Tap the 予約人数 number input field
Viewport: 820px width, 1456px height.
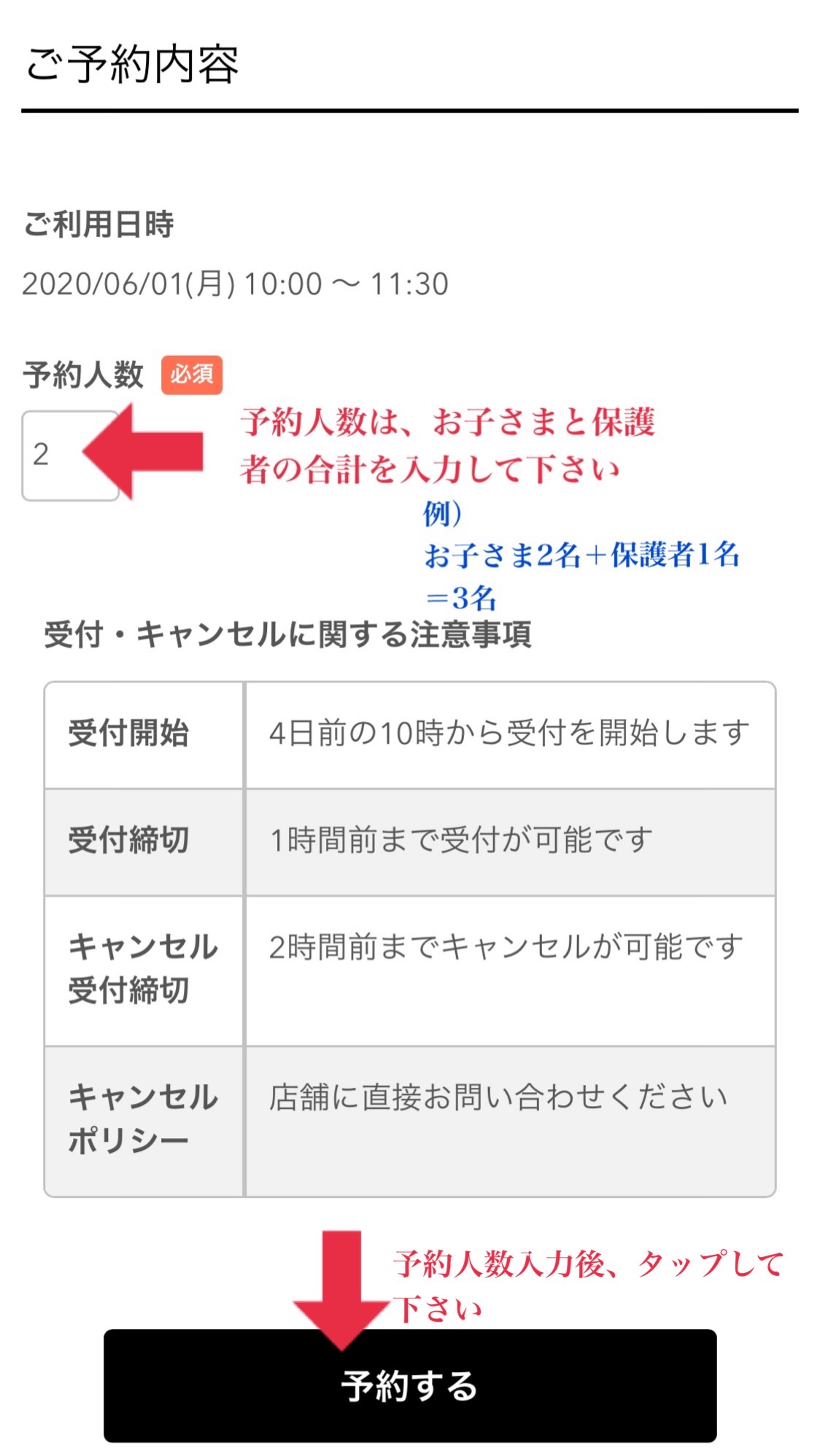pyautogui.click(x=70, y=455)
